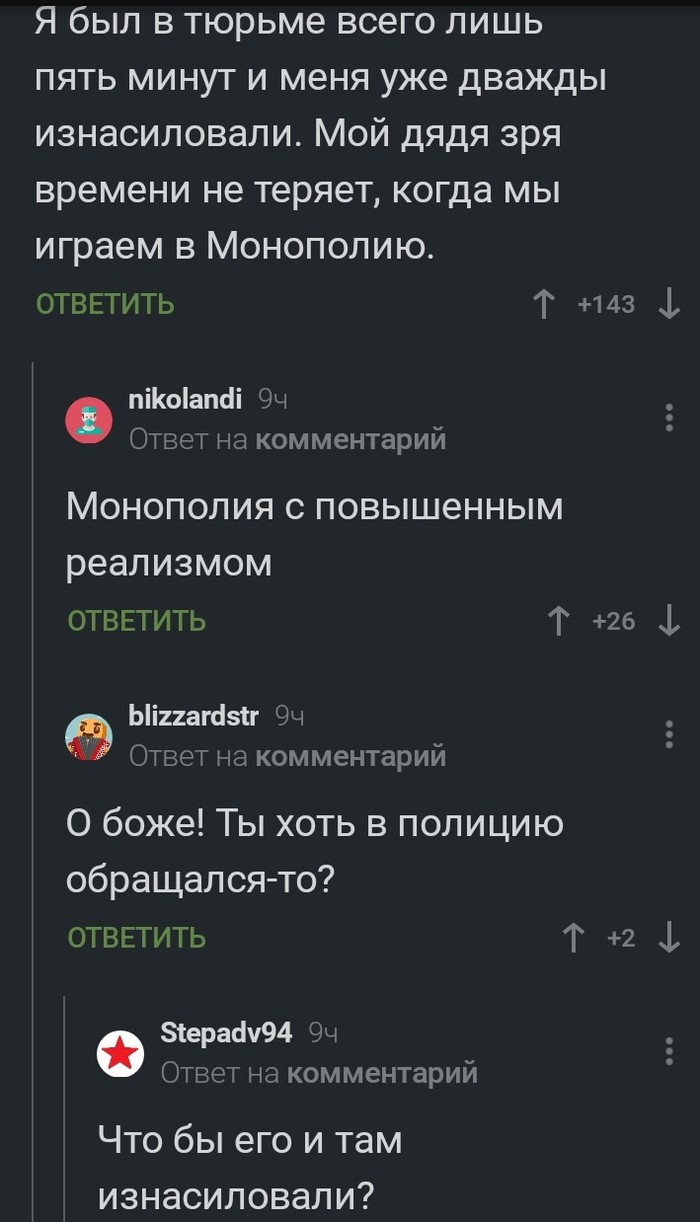Image resolution: width=700 pixels, height=1222 pixels.
Task: Upvote the top comment with +143
Action: pos(544,304)
